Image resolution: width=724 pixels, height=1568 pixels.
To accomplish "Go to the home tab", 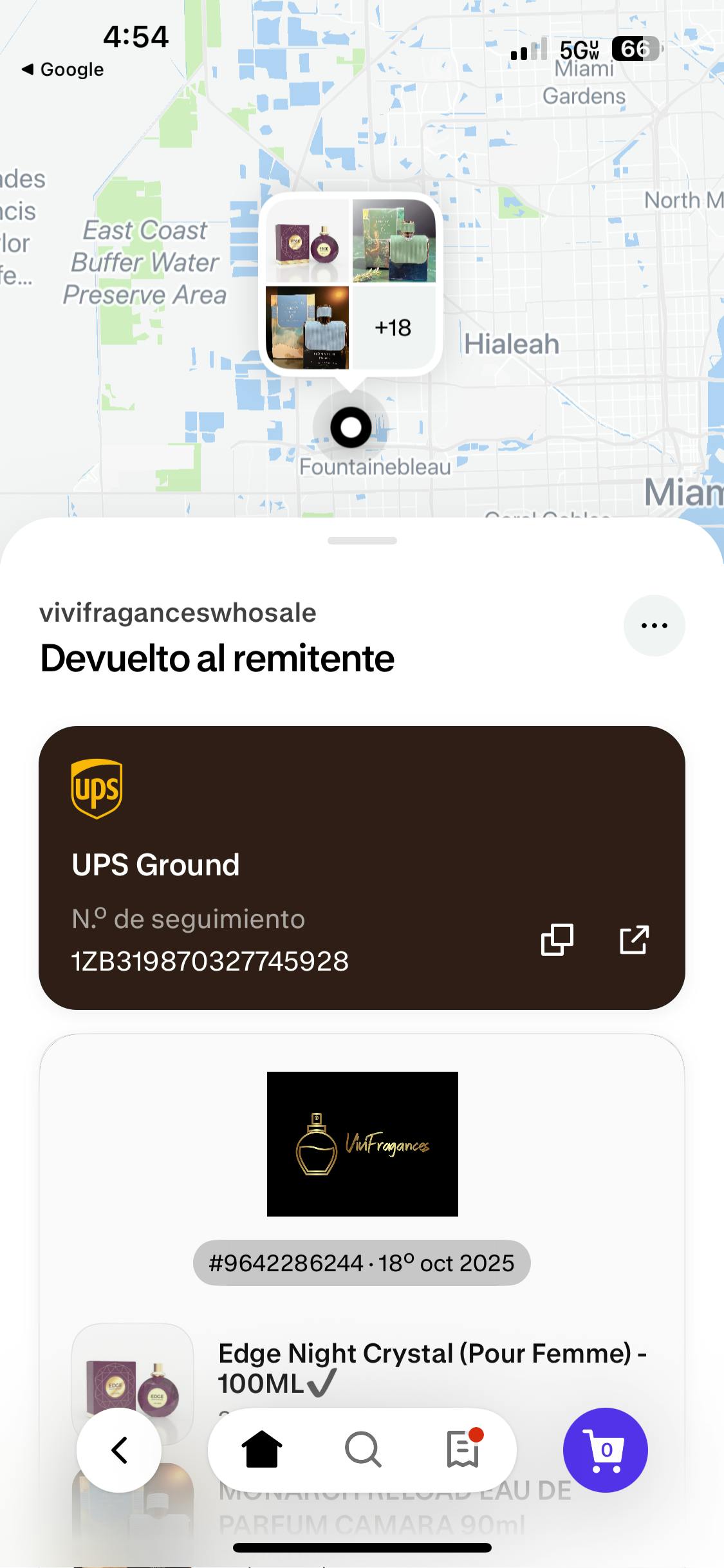I will pos(261,1450).
